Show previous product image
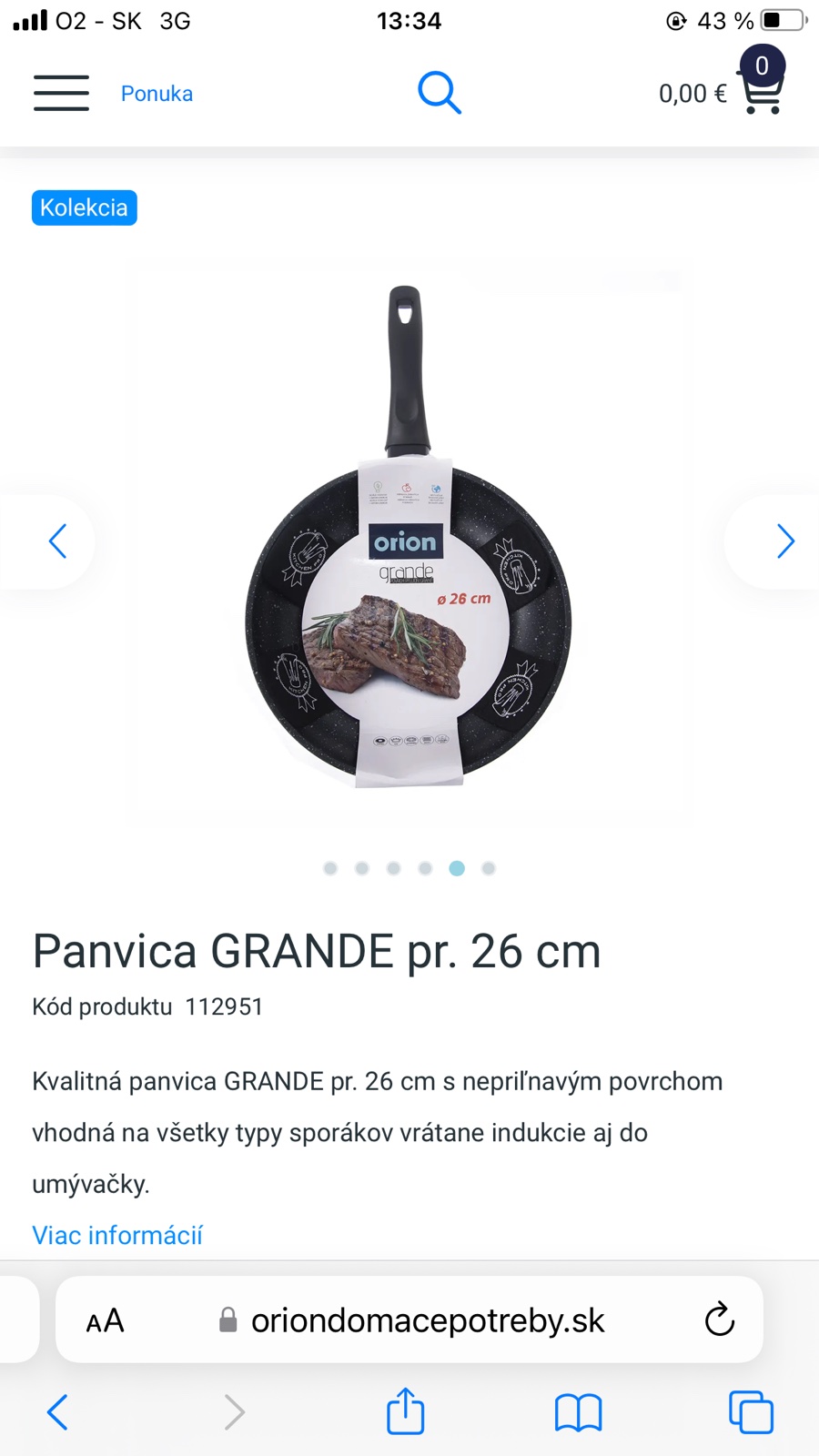This screenshot has width=819, height=1456. click(57, 541)
